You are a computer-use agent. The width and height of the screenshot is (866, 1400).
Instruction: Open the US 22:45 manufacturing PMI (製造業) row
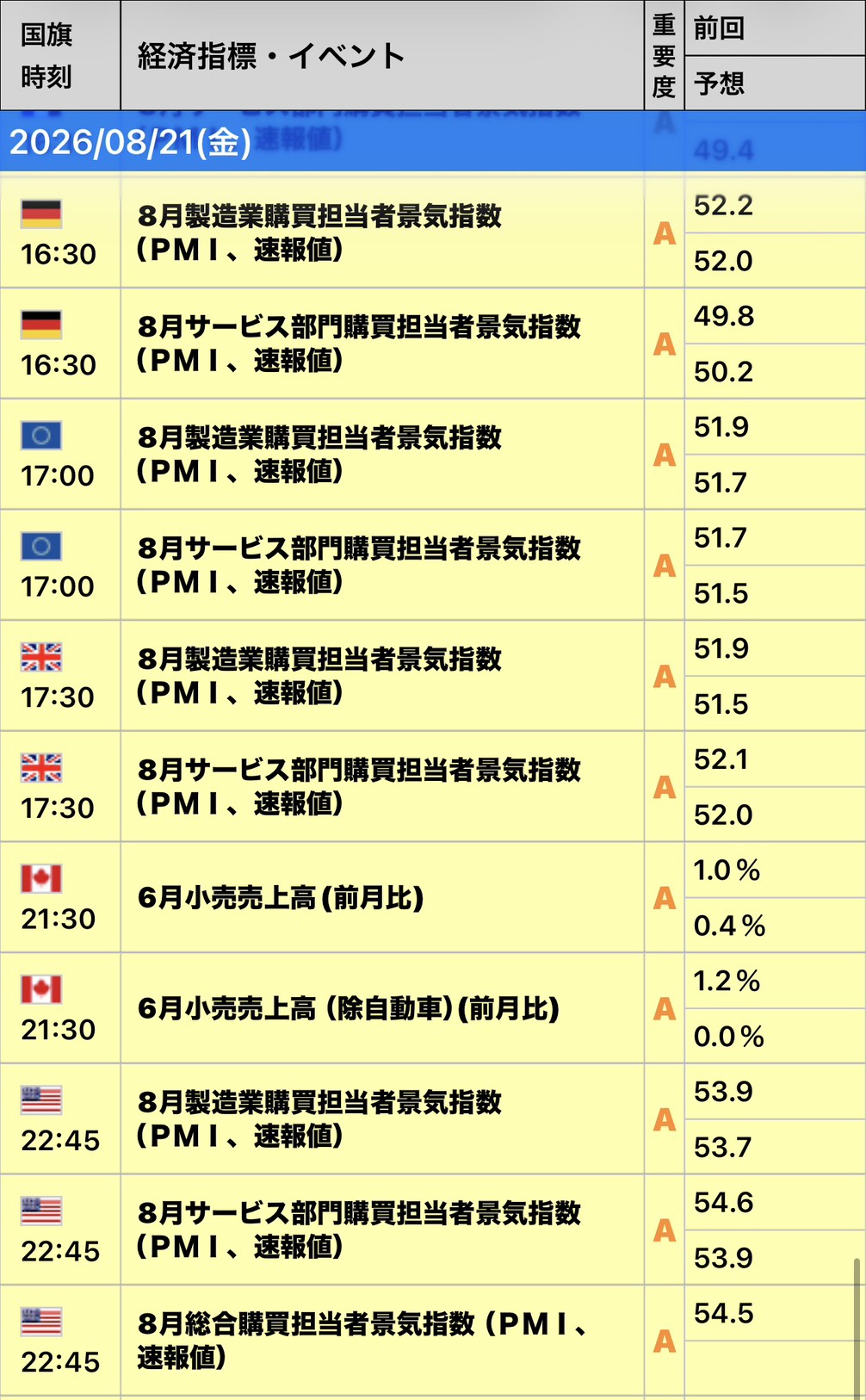click(433, 1119)
